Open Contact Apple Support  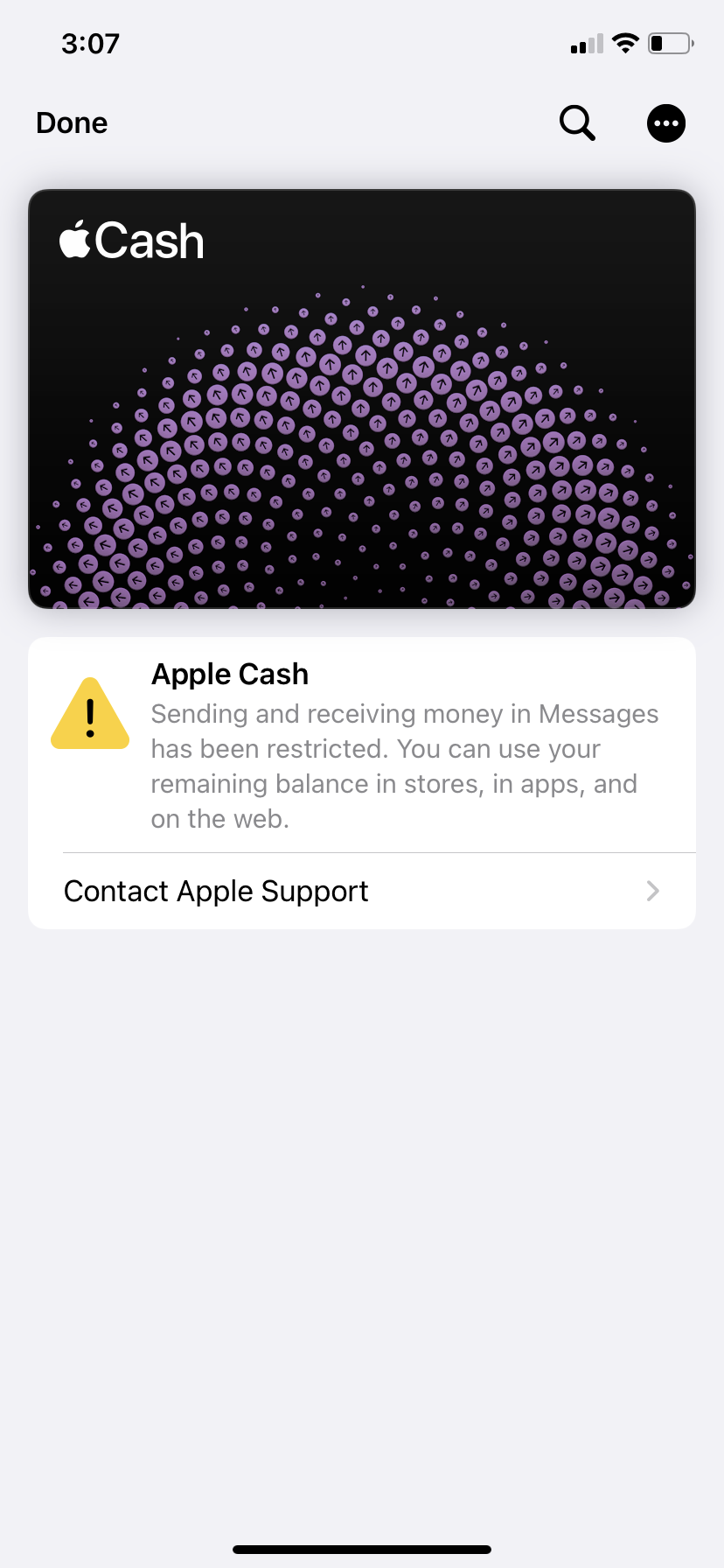point(362,891)
